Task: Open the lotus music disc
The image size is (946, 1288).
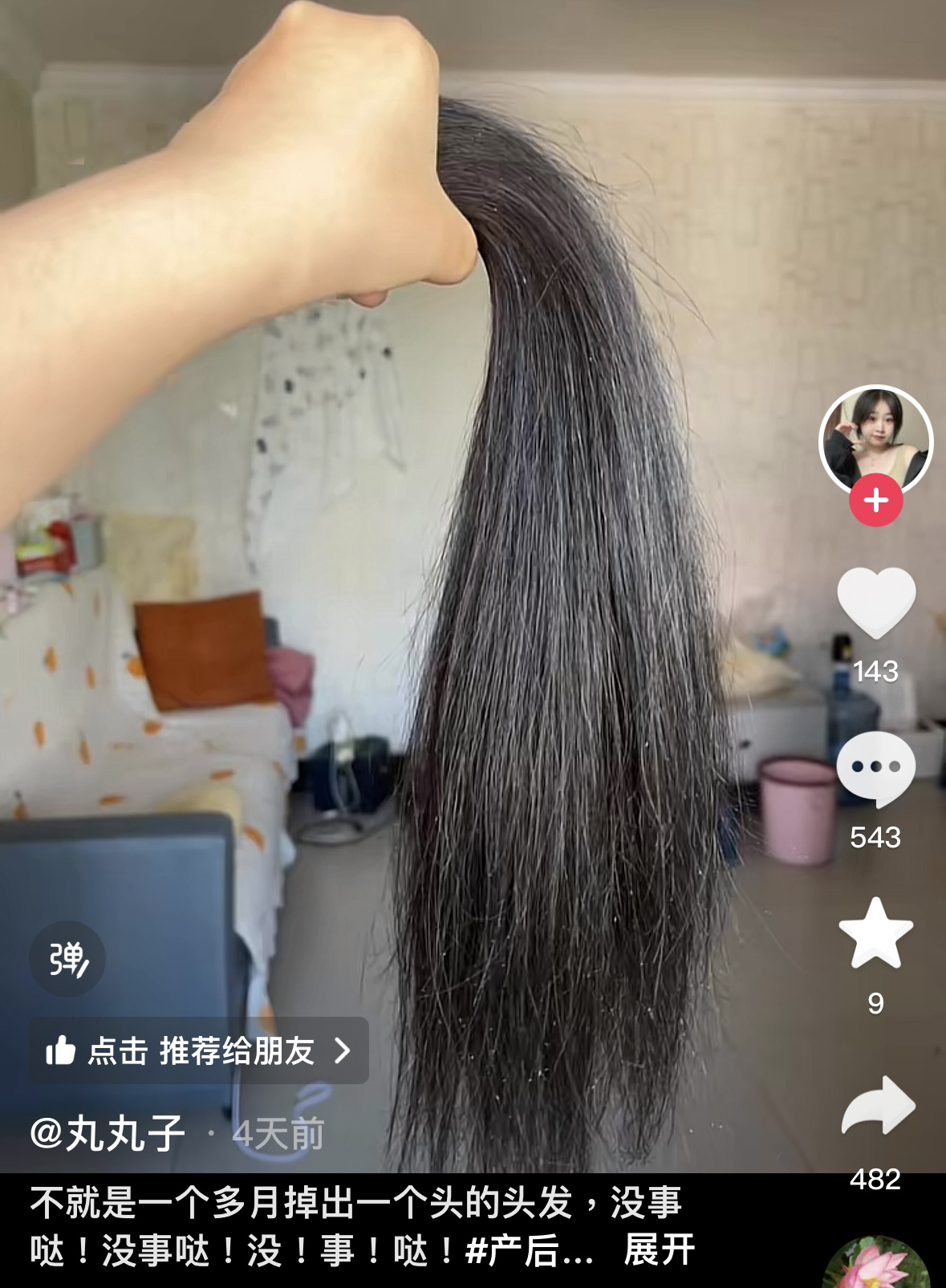Action: (877, 1266)
